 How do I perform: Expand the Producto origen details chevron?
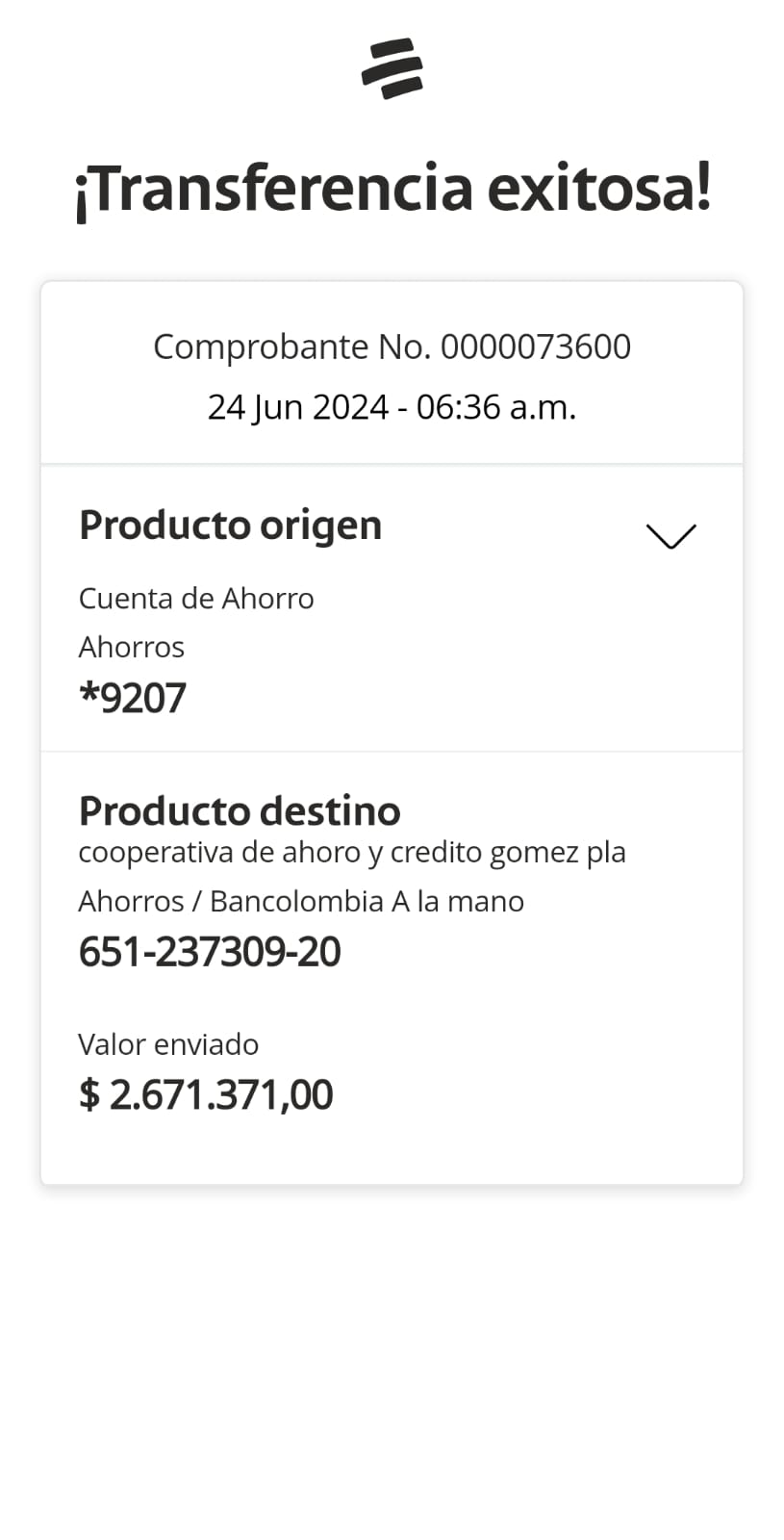670,536
